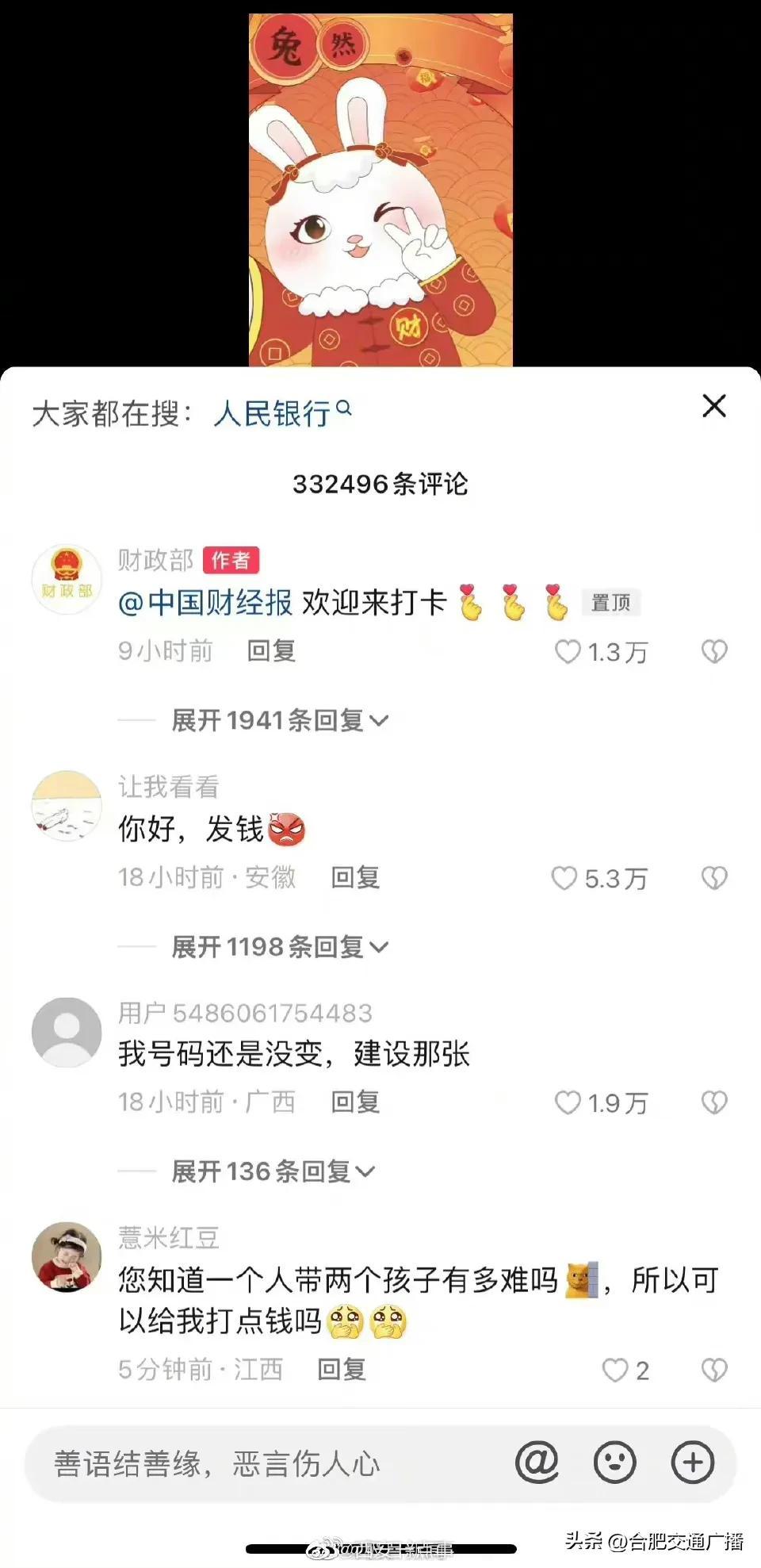The image size is (761, 1568).
Task: Dislike the comment by 财政部
Action: [x=713, y=652]
